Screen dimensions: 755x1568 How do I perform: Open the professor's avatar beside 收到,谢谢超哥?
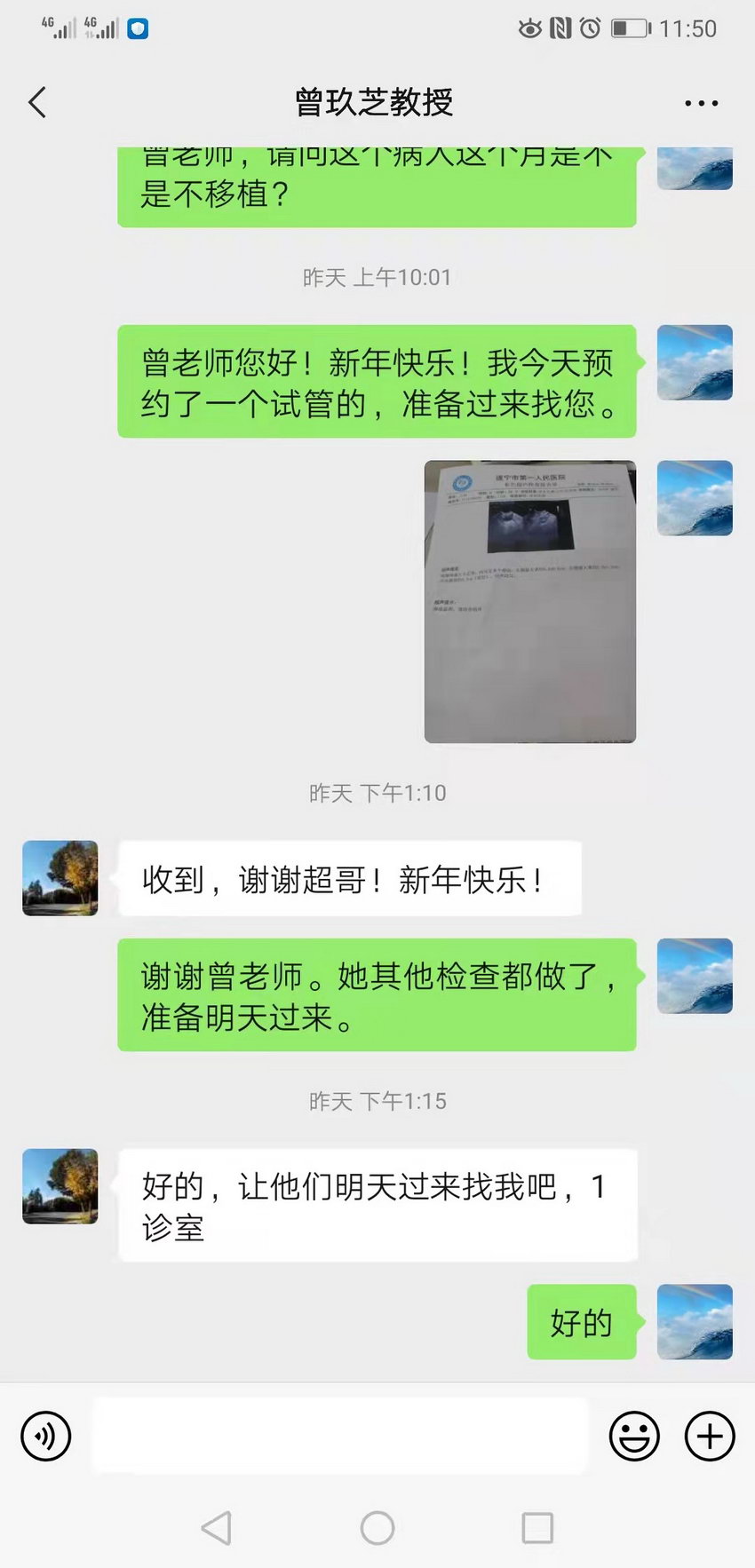click(x=60, y=878)
